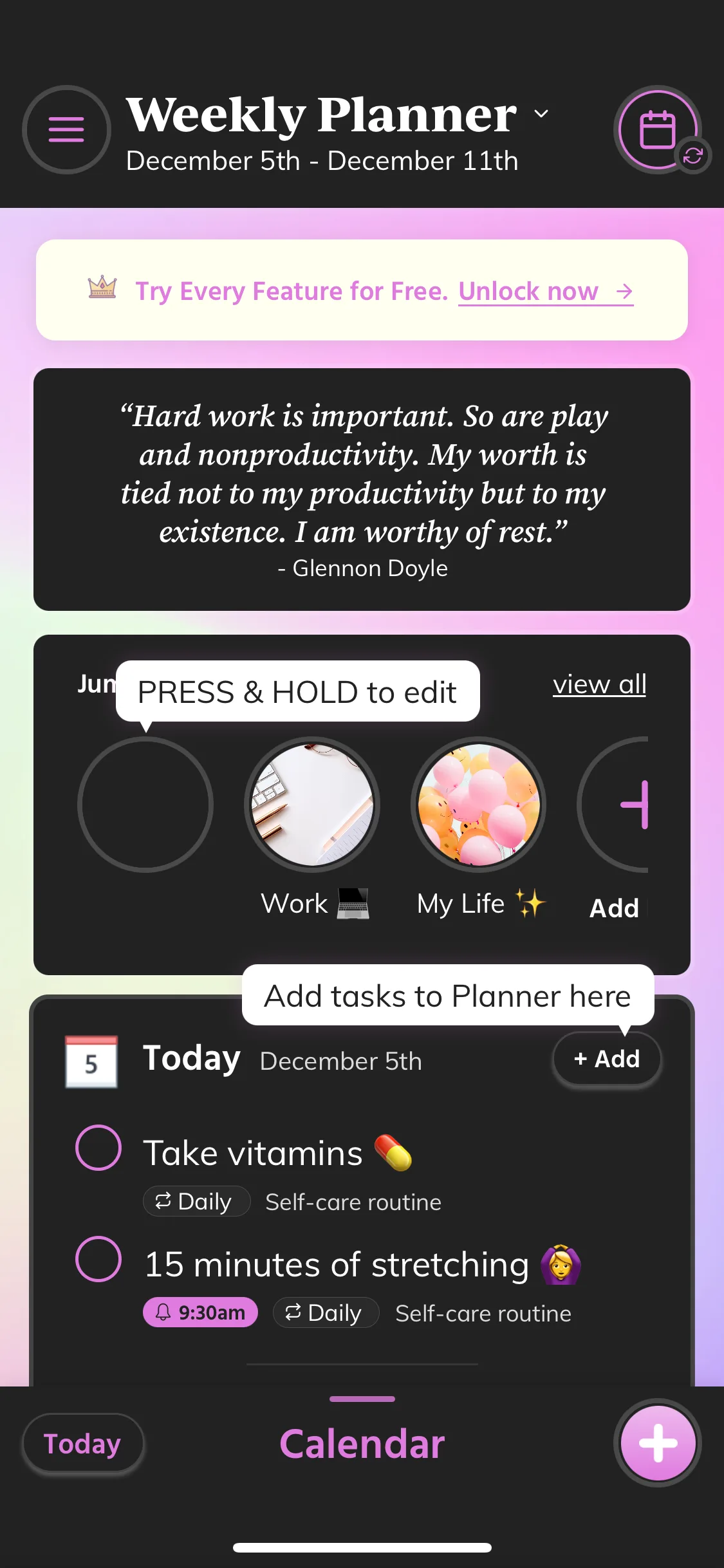Image resolution: width=724 pixels, height=1568 pixels.
Task: Open the Calendar tab
Action: tap(362, 1444)
